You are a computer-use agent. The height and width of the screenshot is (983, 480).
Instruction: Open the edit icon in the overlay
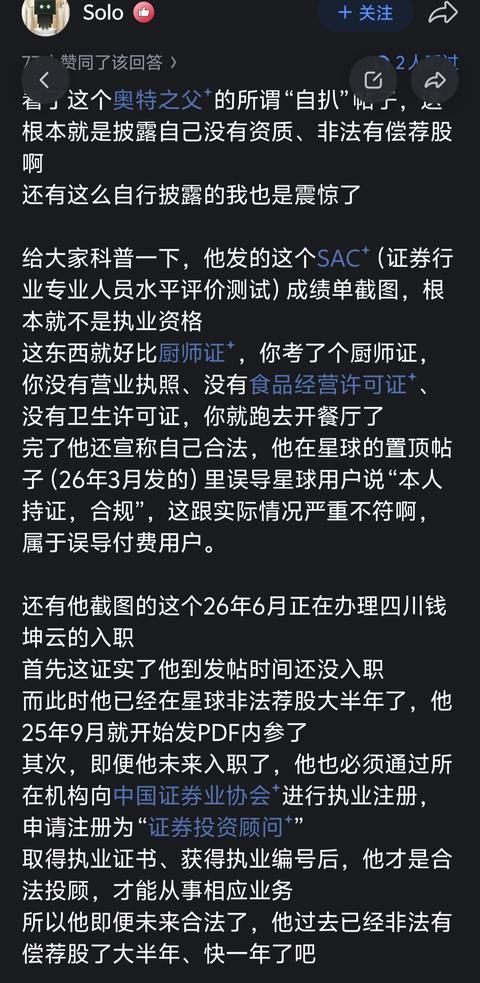click(x=373, y=80)
